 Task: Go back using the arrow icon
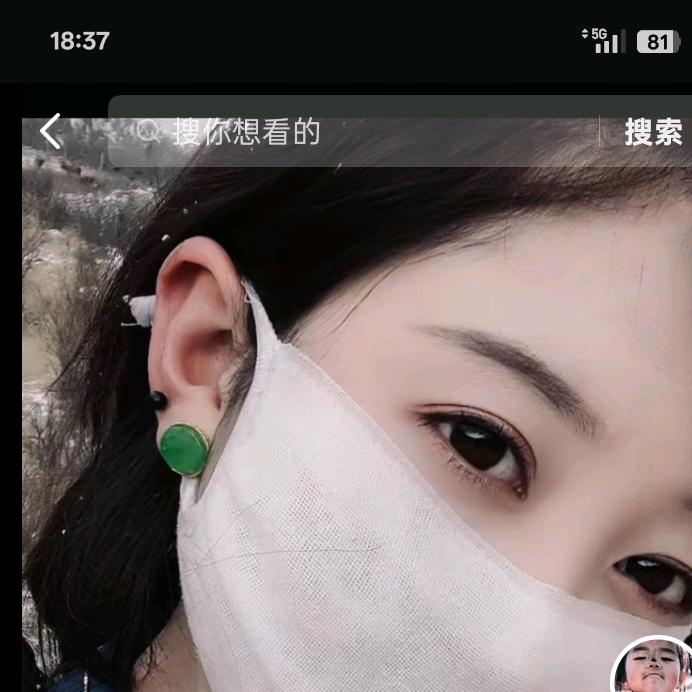click(50, 131)
